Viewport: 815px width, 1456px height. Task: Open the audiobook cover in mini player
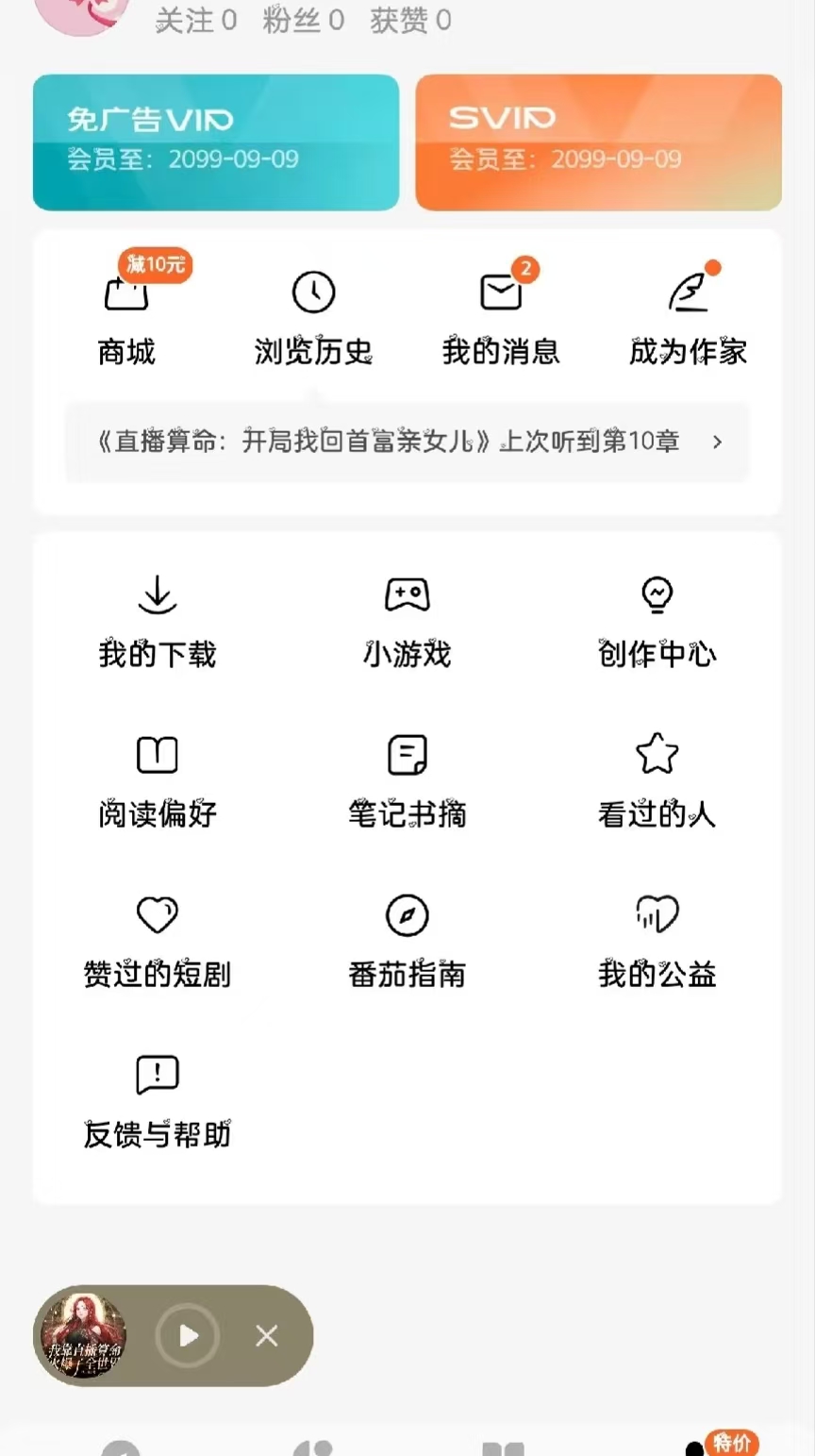[83, 1335]
